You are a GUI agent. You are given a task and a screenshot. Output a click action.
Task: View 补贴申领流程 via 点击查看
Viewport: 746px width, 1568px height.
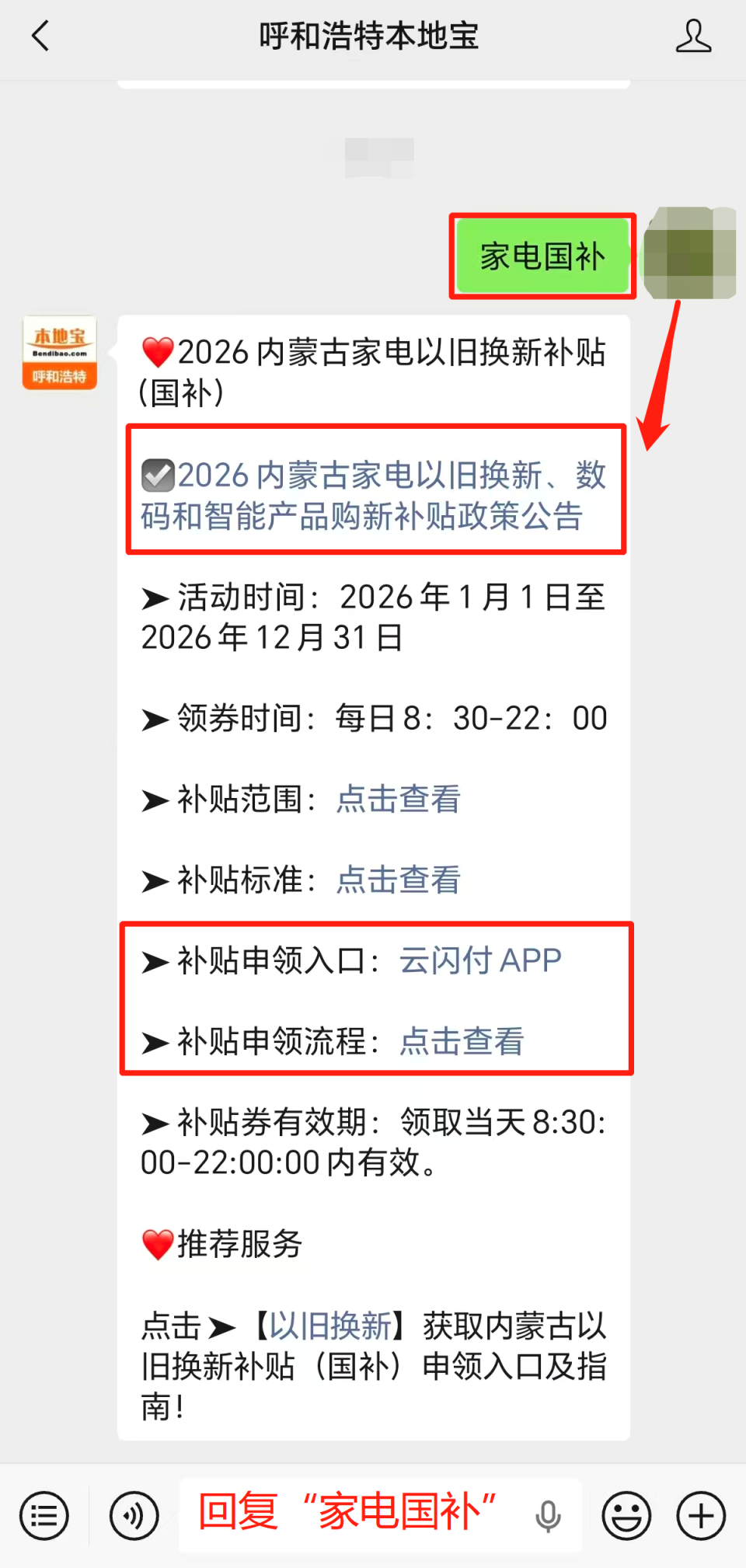click(461, 1042)
